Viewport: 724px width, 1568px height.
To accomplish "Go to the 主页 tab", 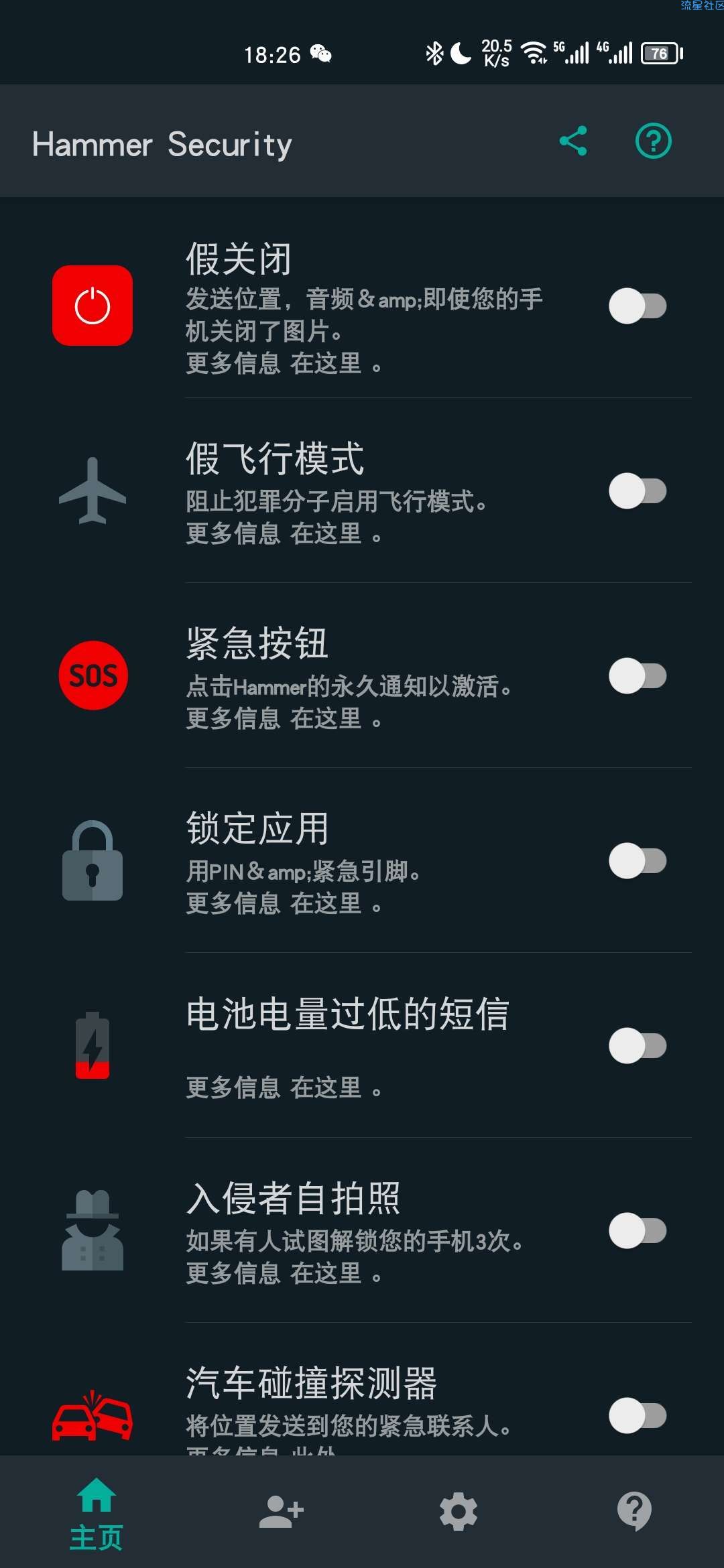I will pos(97,1513).
